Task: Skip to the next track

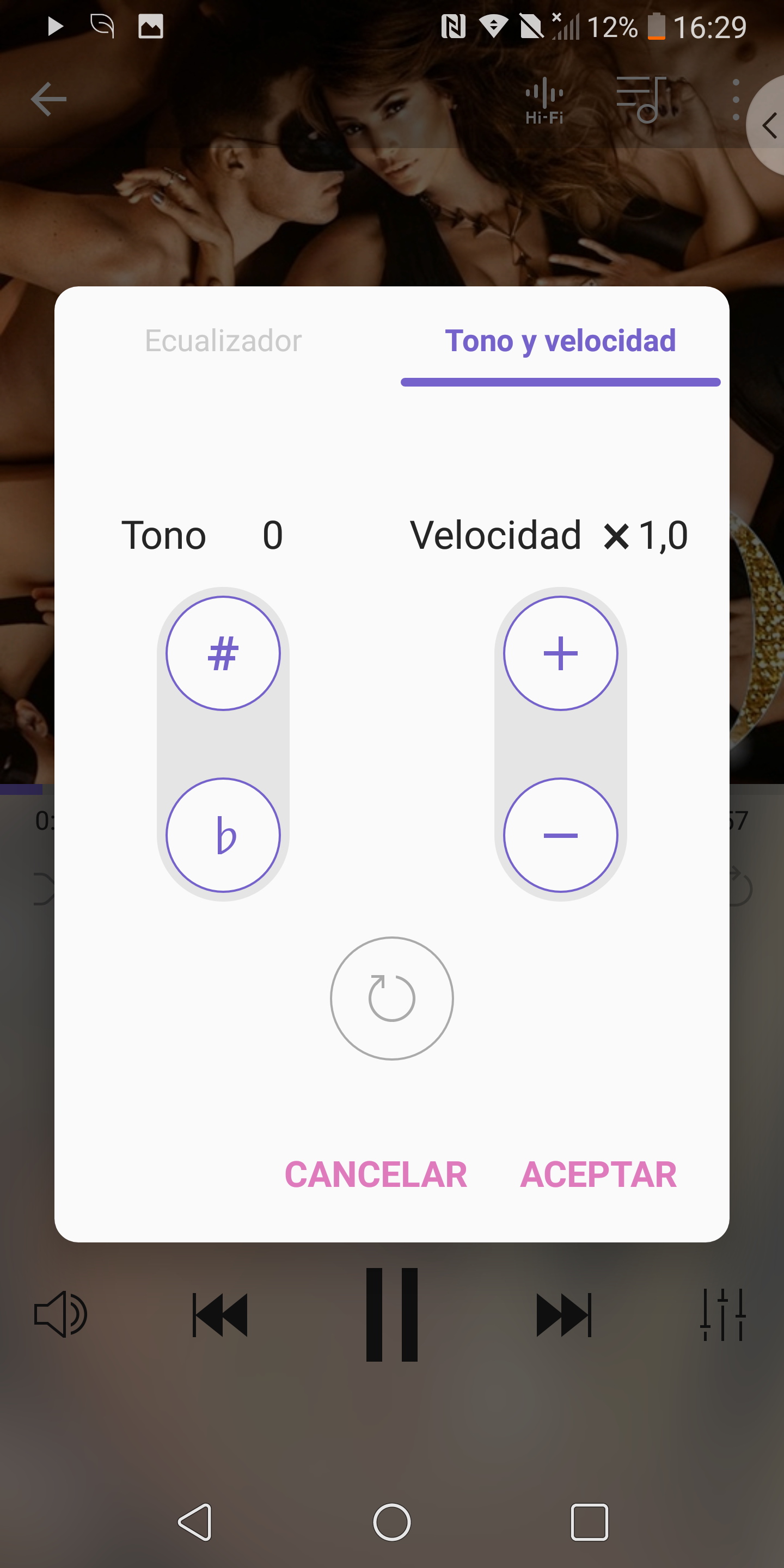Action: tap(563, 1315)
